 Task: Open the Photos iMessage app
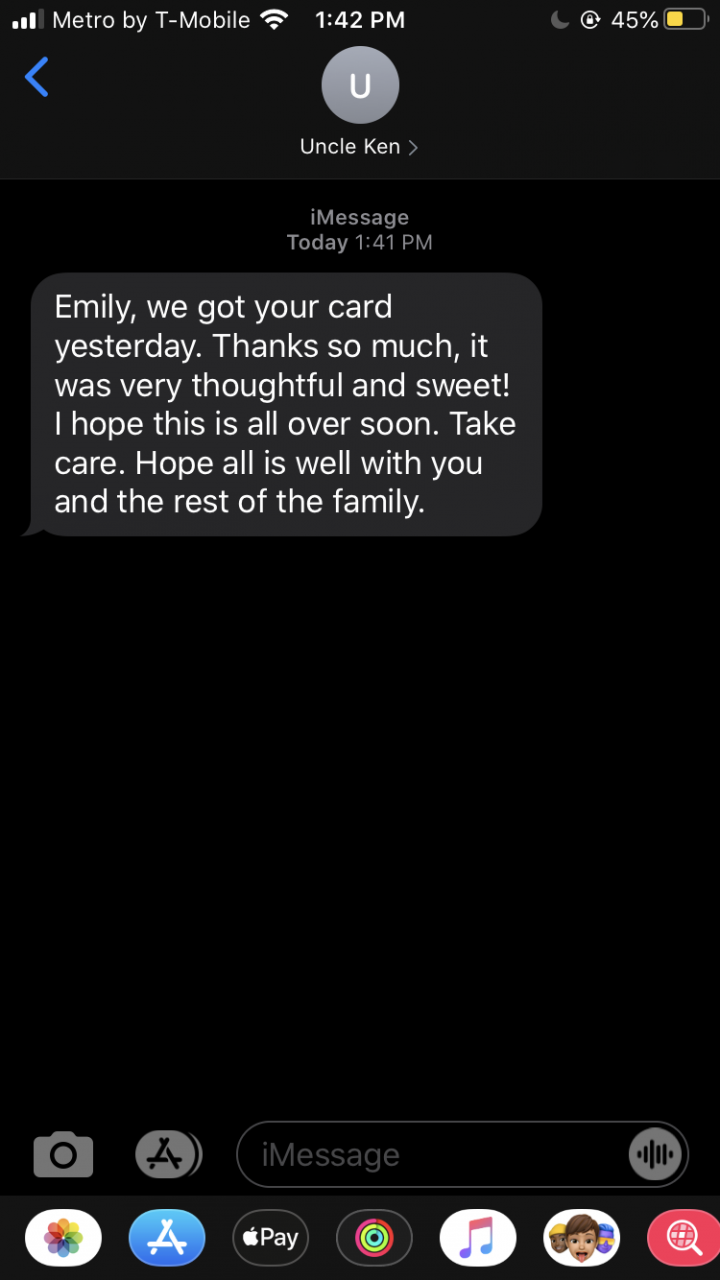63,1238
